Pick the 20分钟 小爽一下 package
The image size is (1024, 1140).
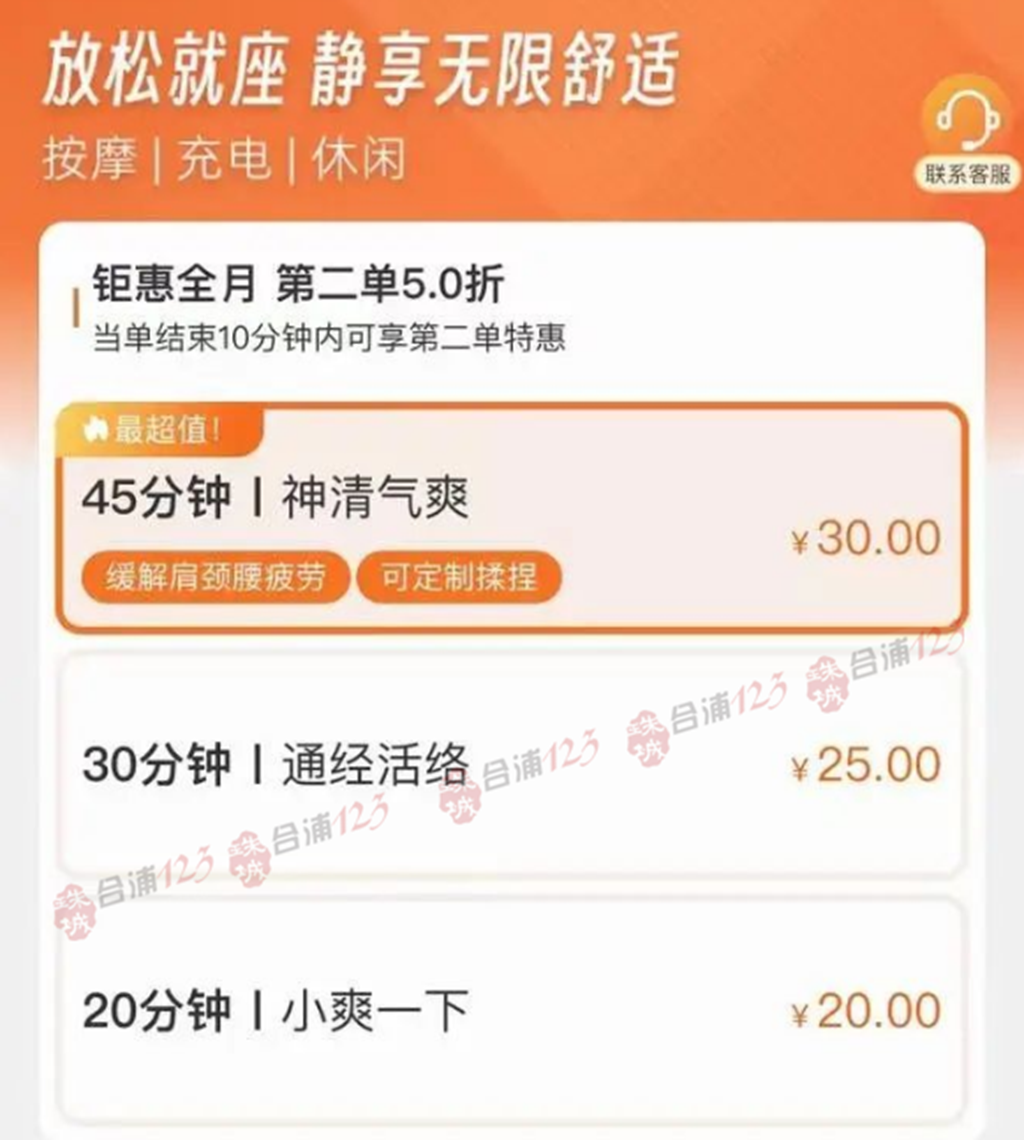coord(511,1010)
